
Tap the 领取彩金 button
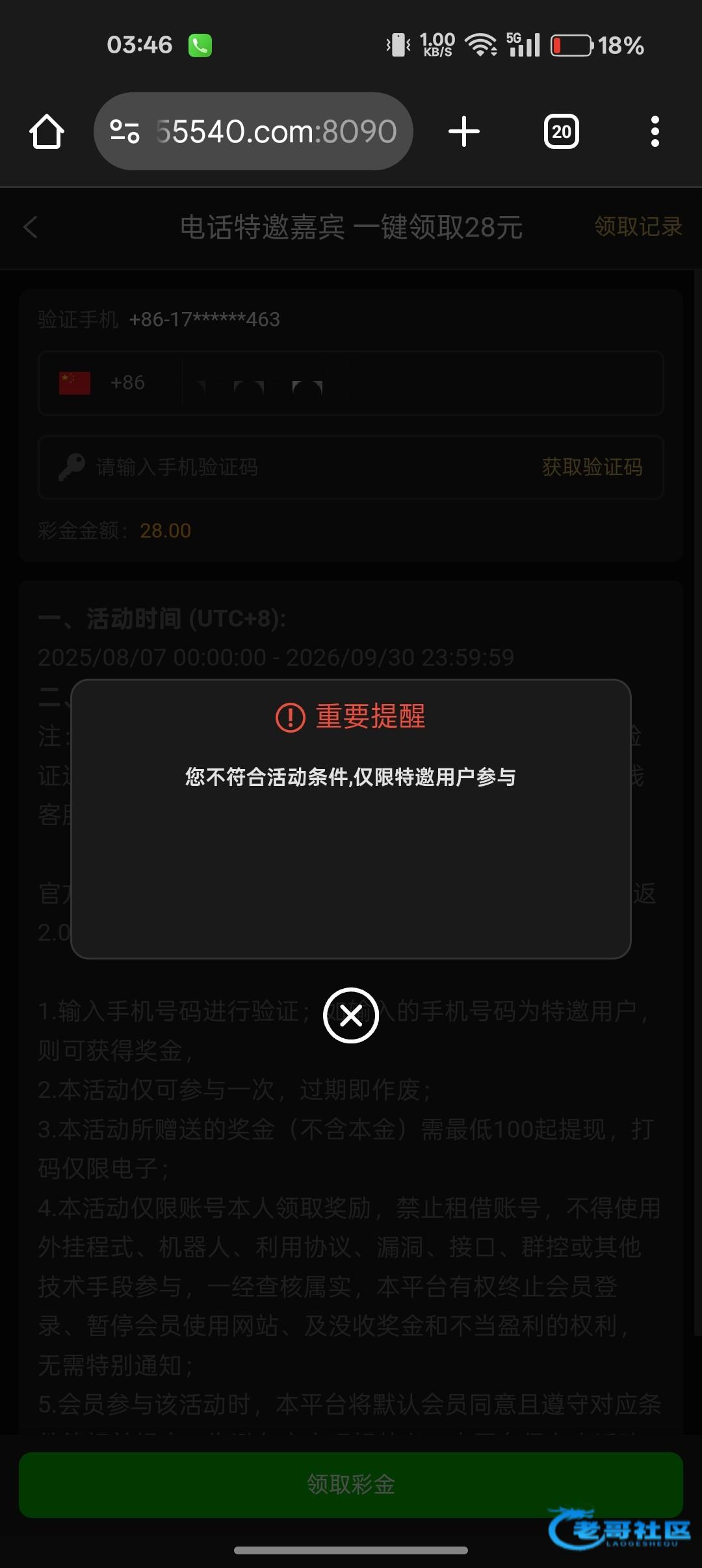351,1485
